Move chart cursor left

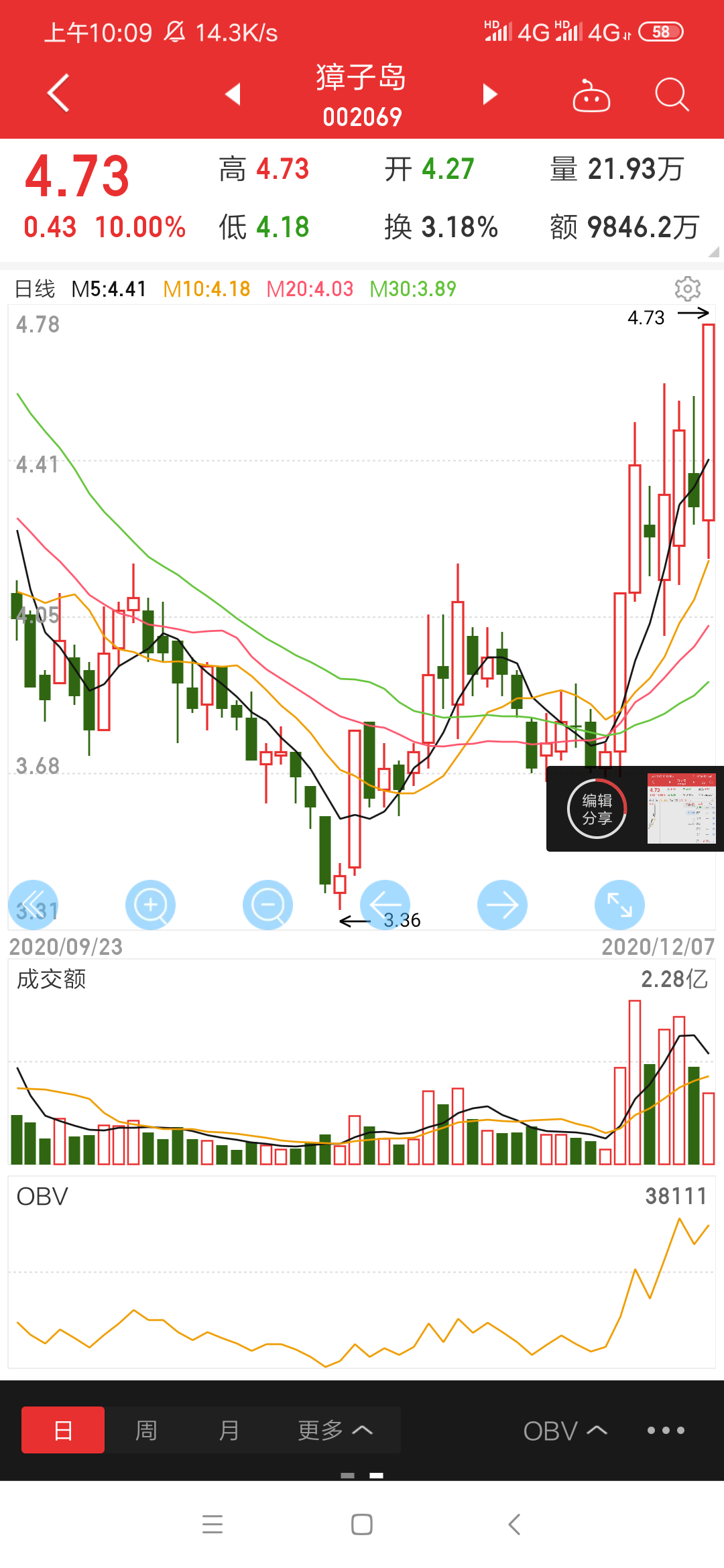[385, 905]
